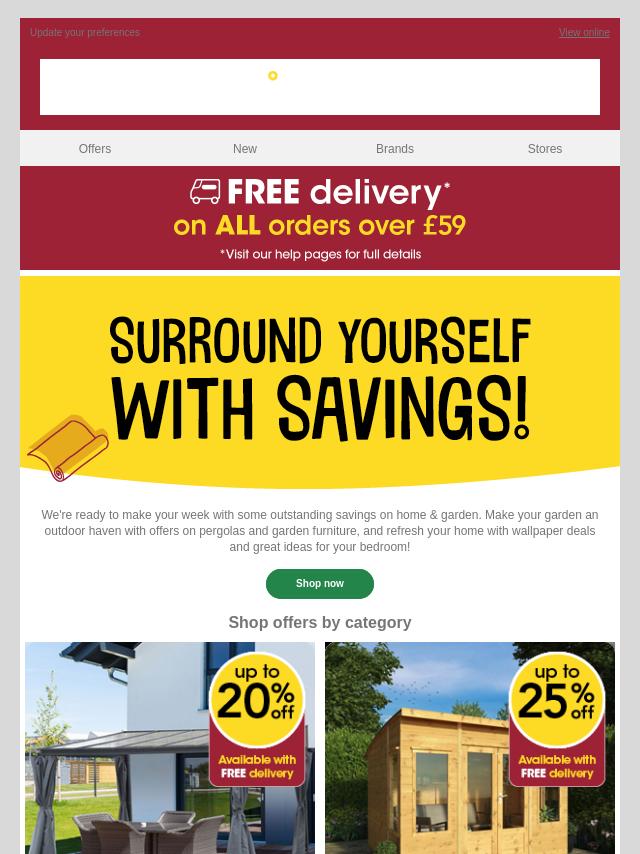Image resolution: width=640 pixels, height=854 pixels.
Task: Tap the green Shop now button
Action: click(320, 584)
